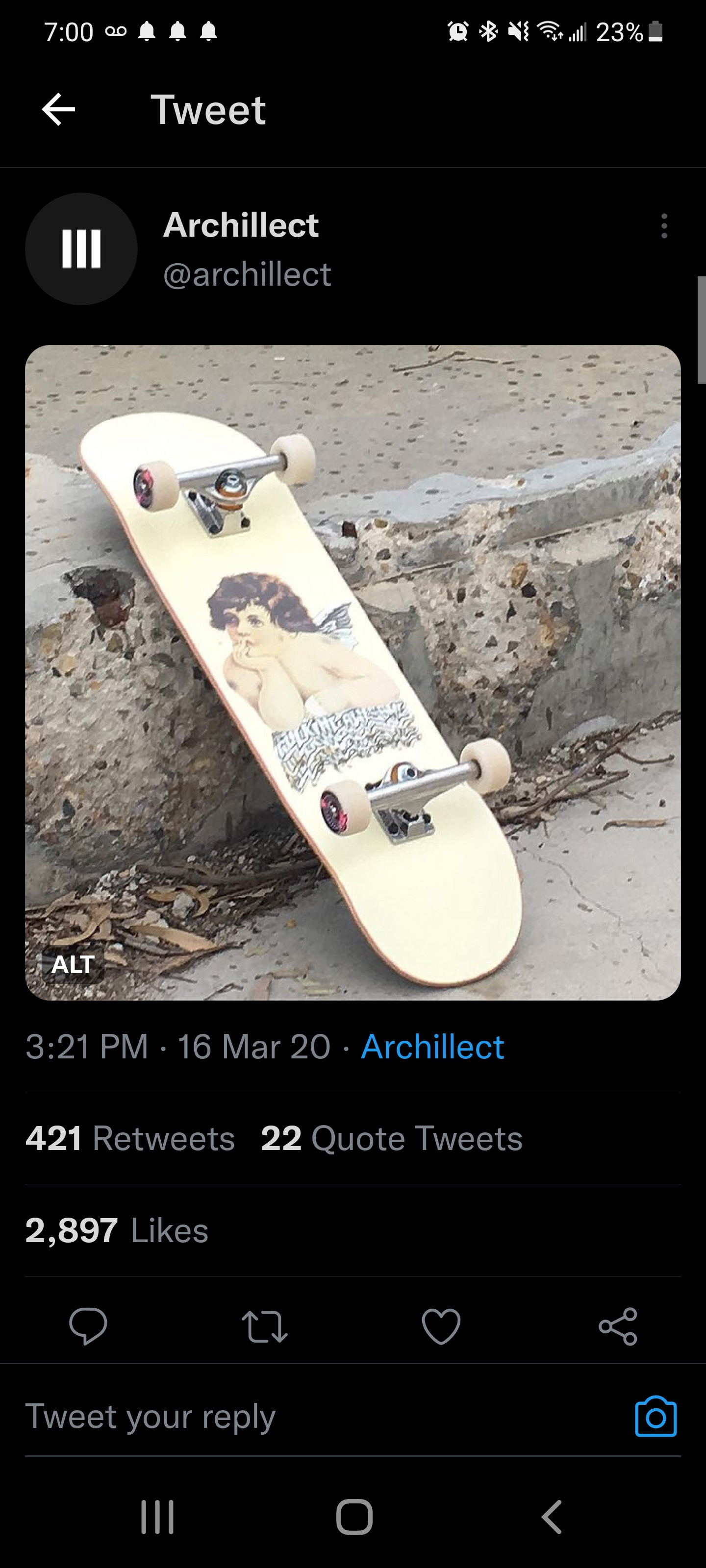The image size is (706, 1568).
Task: View the 421 Retweets list
Action: (130, 1138)
